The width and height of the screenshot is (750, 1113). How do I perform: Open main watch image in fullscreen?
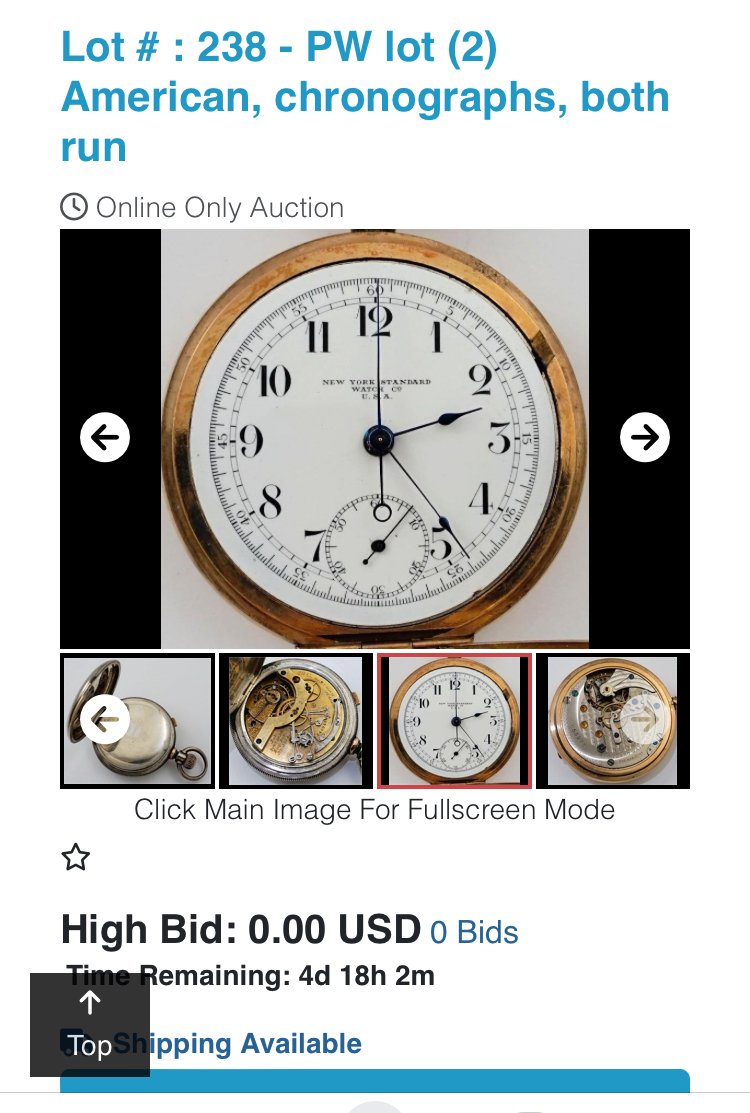[375, 439]
